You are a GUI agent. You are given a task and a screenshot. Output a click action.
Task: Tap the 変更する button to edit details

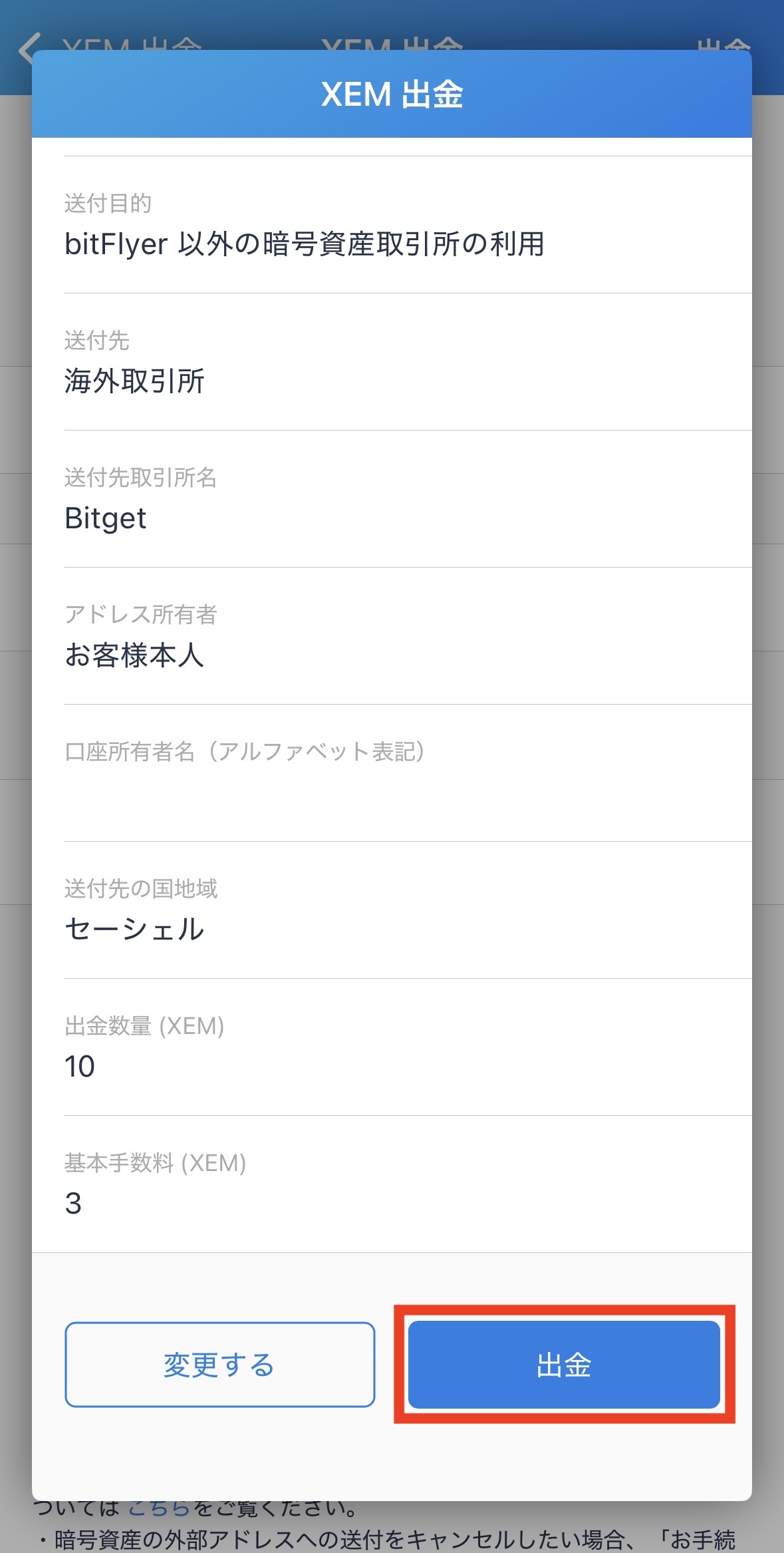coord(218,1361)
